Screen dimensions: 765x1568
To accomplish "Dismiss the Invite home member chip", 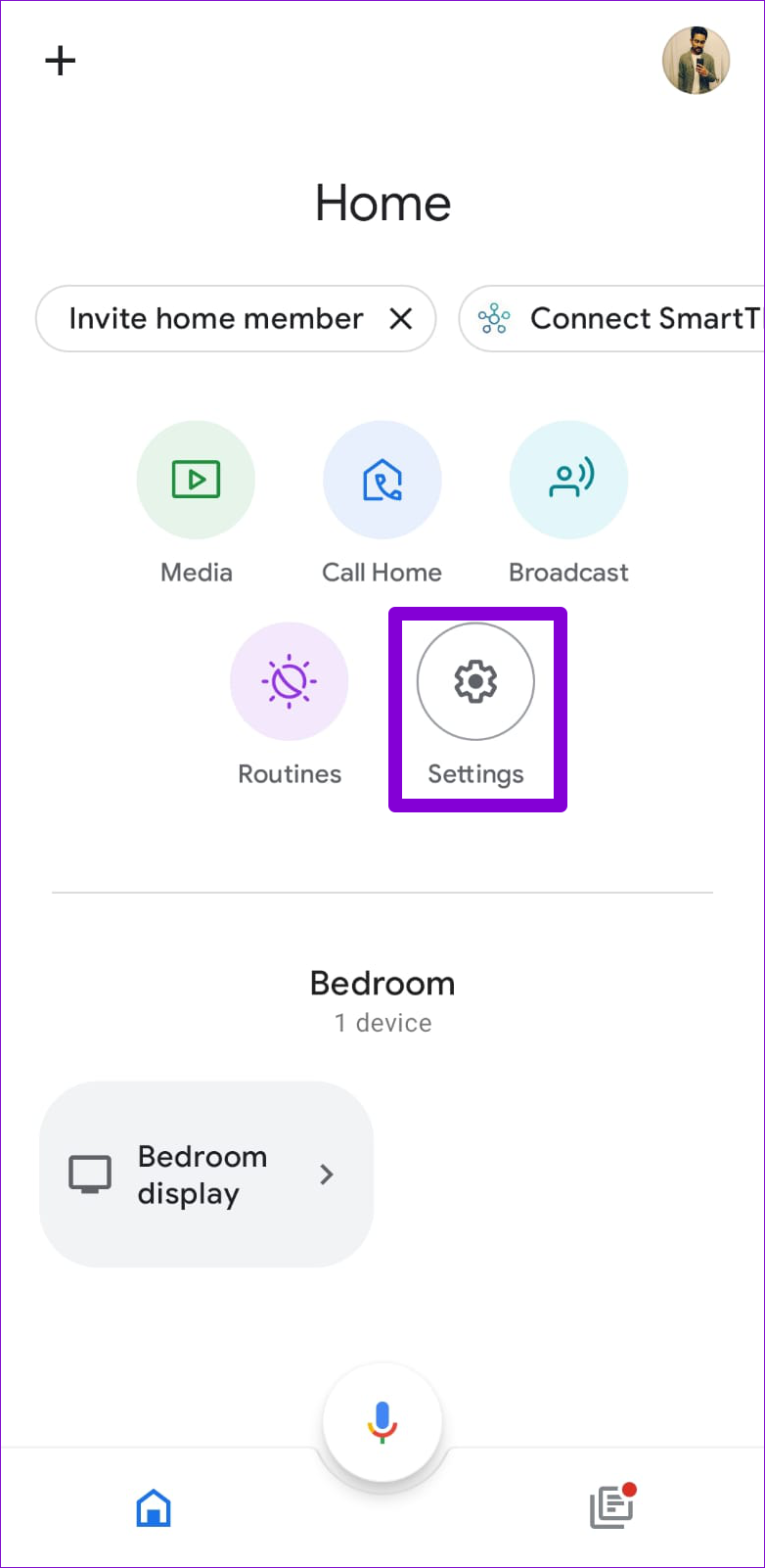I will (401, 319).
